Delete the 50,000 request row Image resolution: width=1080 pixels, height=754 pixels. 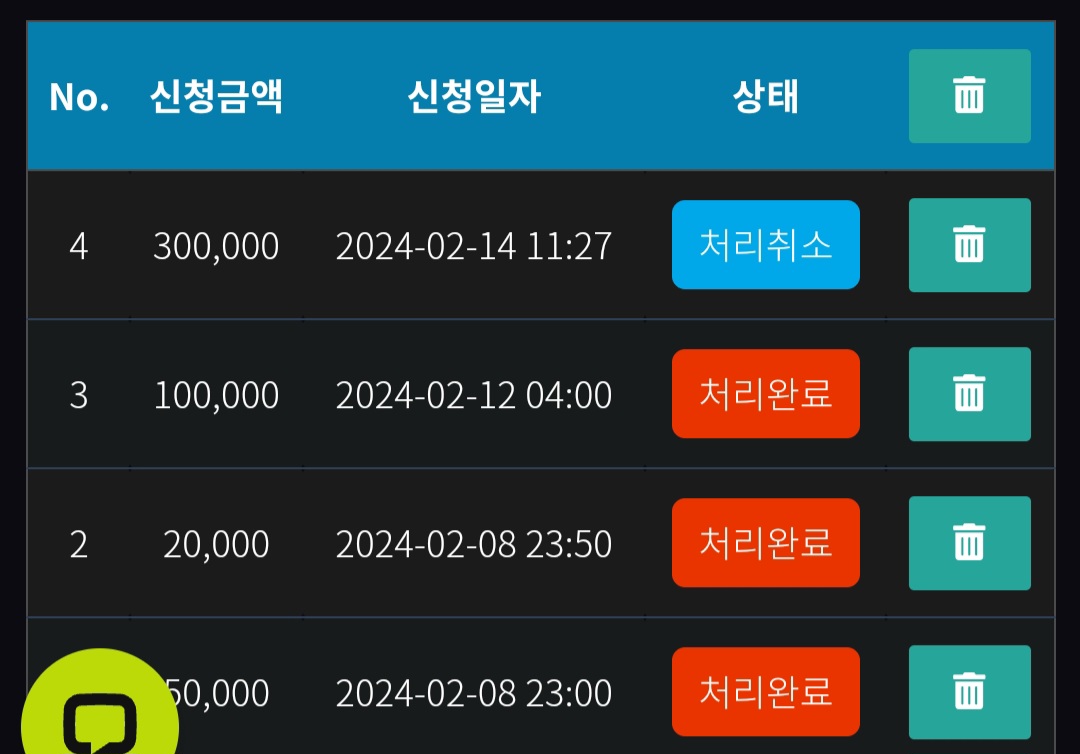pos(969,692)
